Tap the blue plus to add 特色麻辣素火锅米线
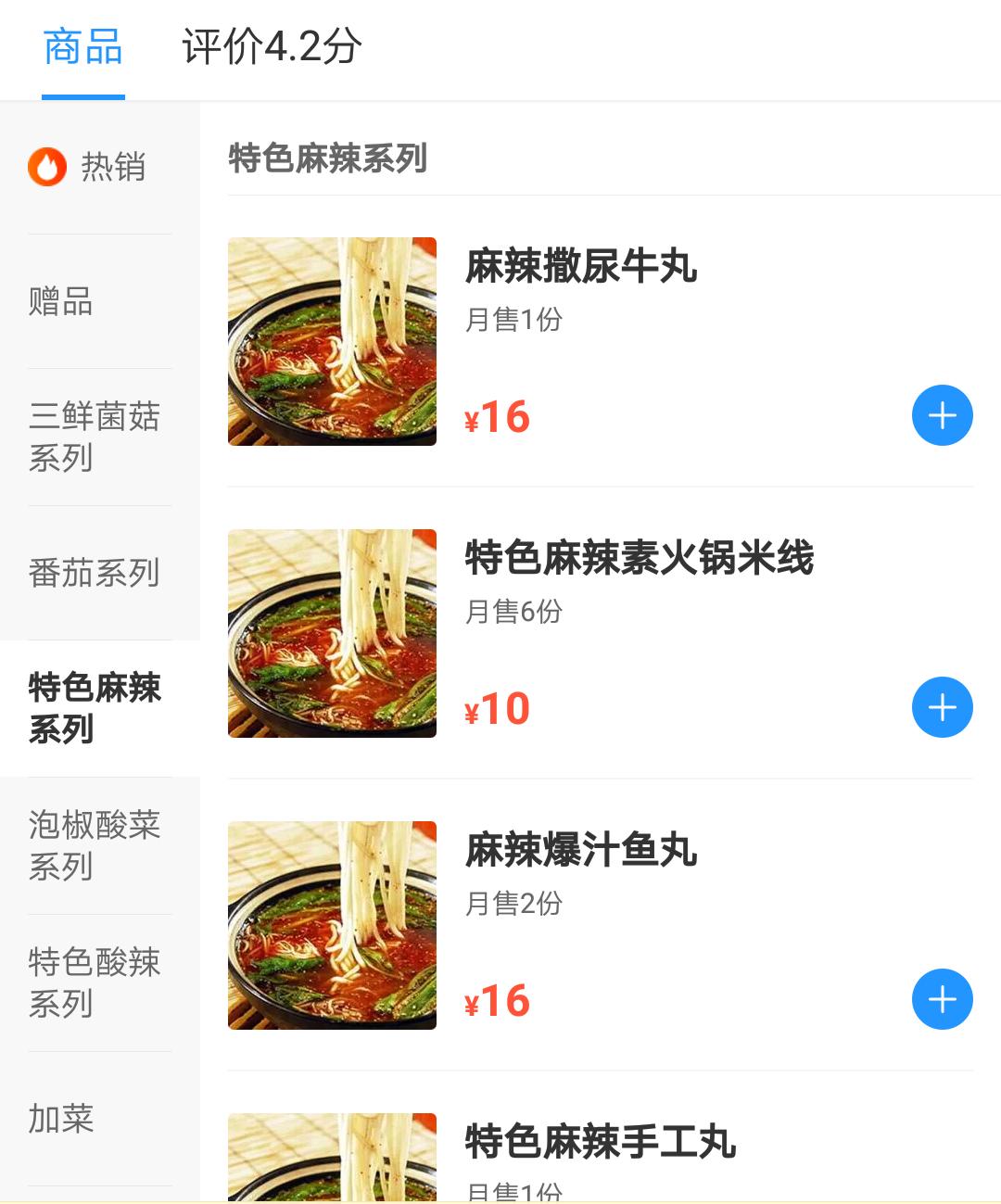Viewport: 1001px width, 1204px height. pyautogui.click(x=942, y=707)
